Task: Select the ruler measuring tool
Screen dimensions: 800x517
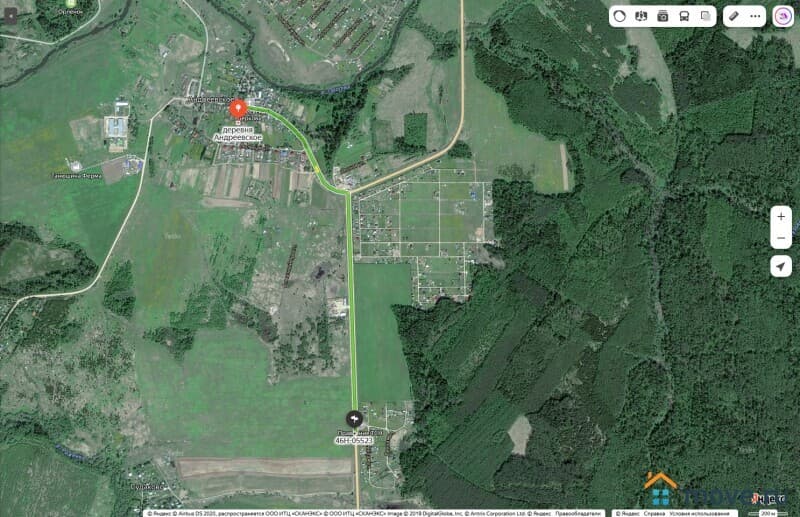Action: pyautogui.click(x=733, y=17)
